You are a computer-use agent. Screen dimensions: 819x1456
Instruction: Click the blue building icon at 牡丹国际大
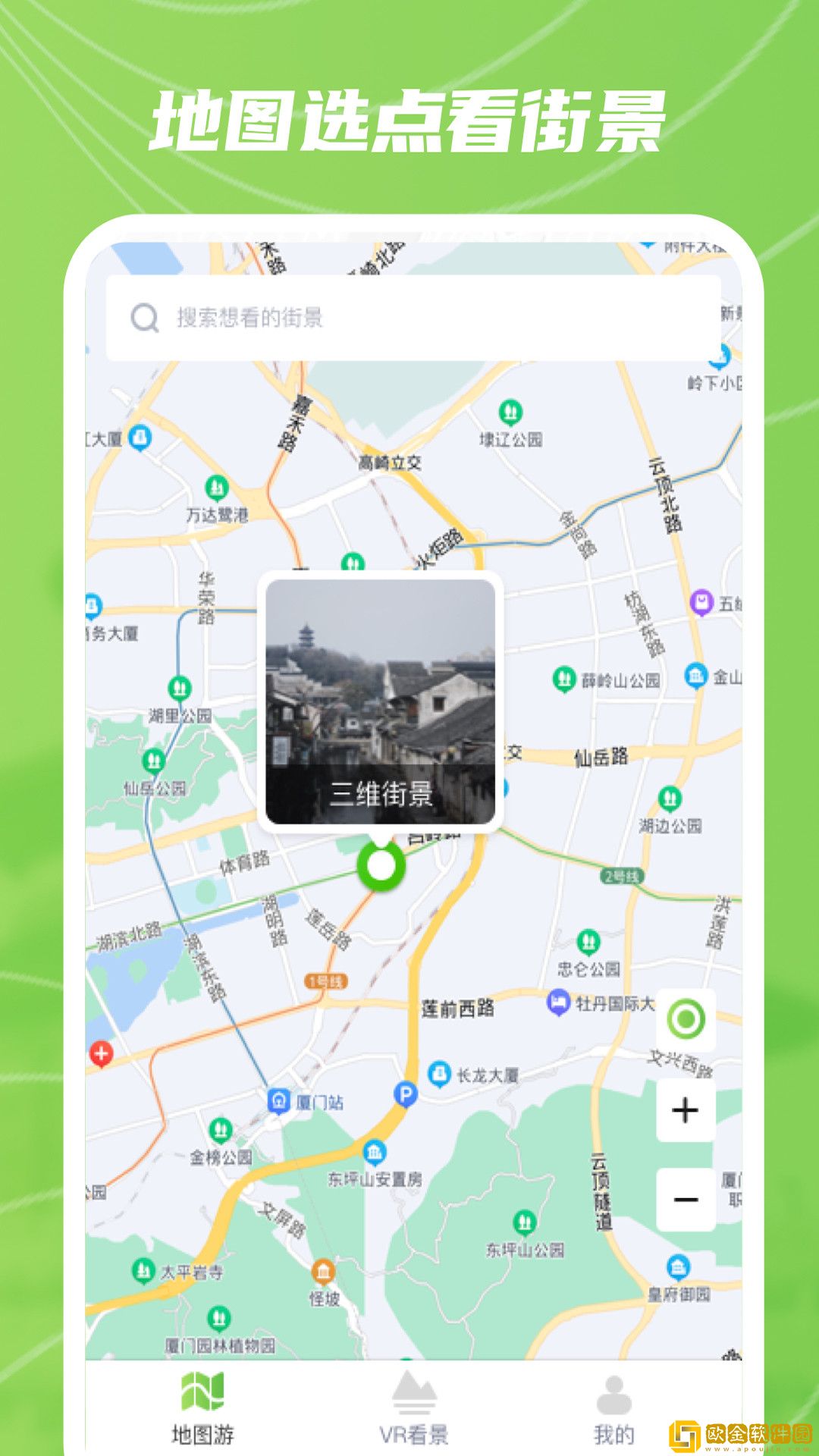click(559, 1003)
